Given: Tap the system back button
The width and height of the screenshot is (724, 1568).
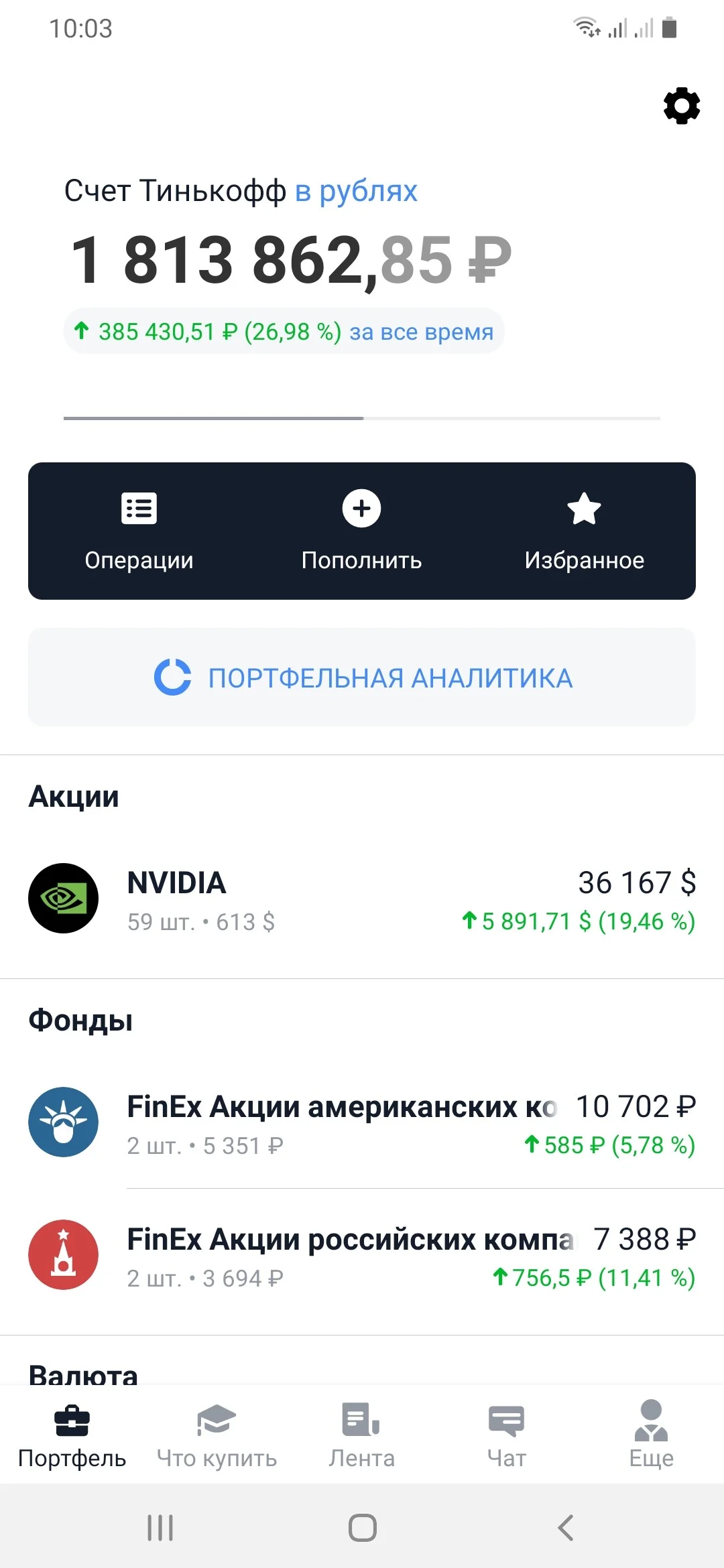Looking at the screenshot, I should (x=566, y=1528).
